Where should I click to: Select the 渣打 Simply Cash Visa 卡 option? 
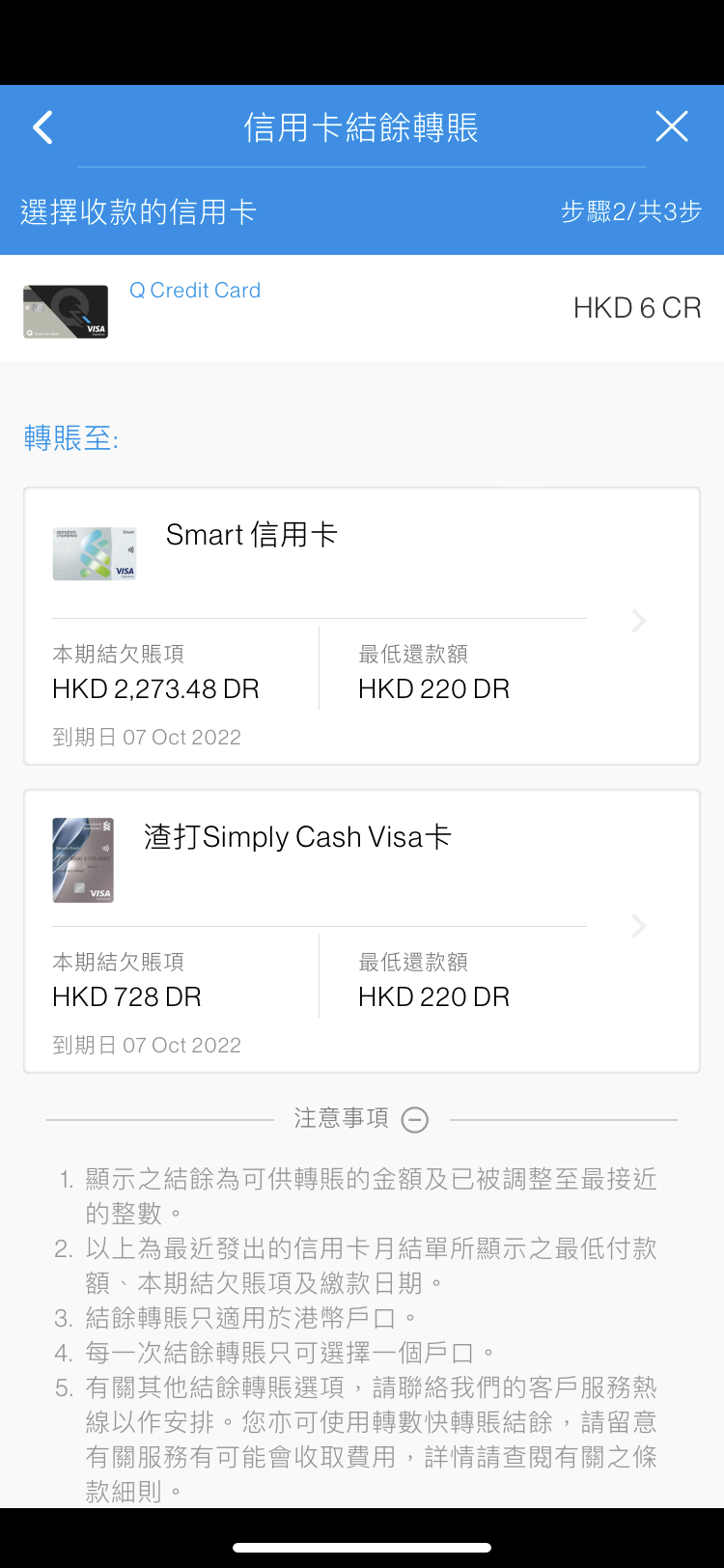361,930
